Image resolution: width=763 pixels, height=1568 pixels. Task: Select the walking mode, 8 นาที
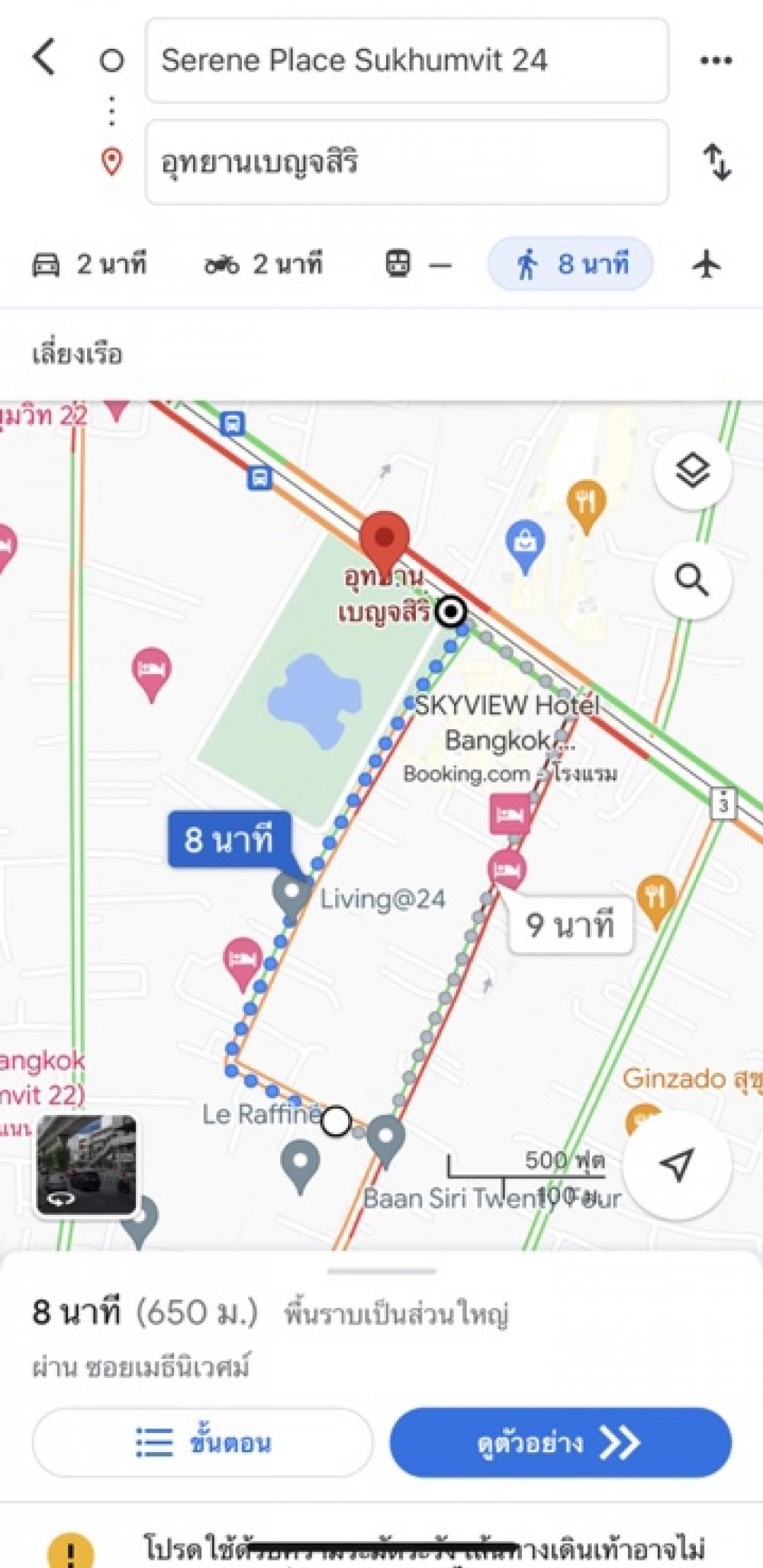pyautogui.click(x=571, y=264)
